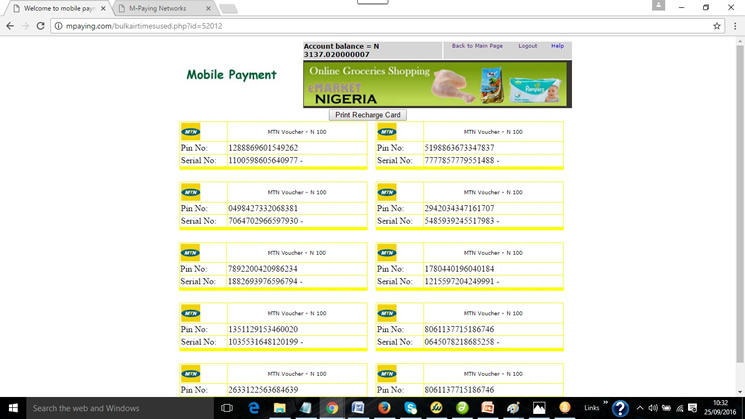Open the Back to Main Page link
Image resolution: width=745 pixels, height=419 pixels.
coord(477,46)
